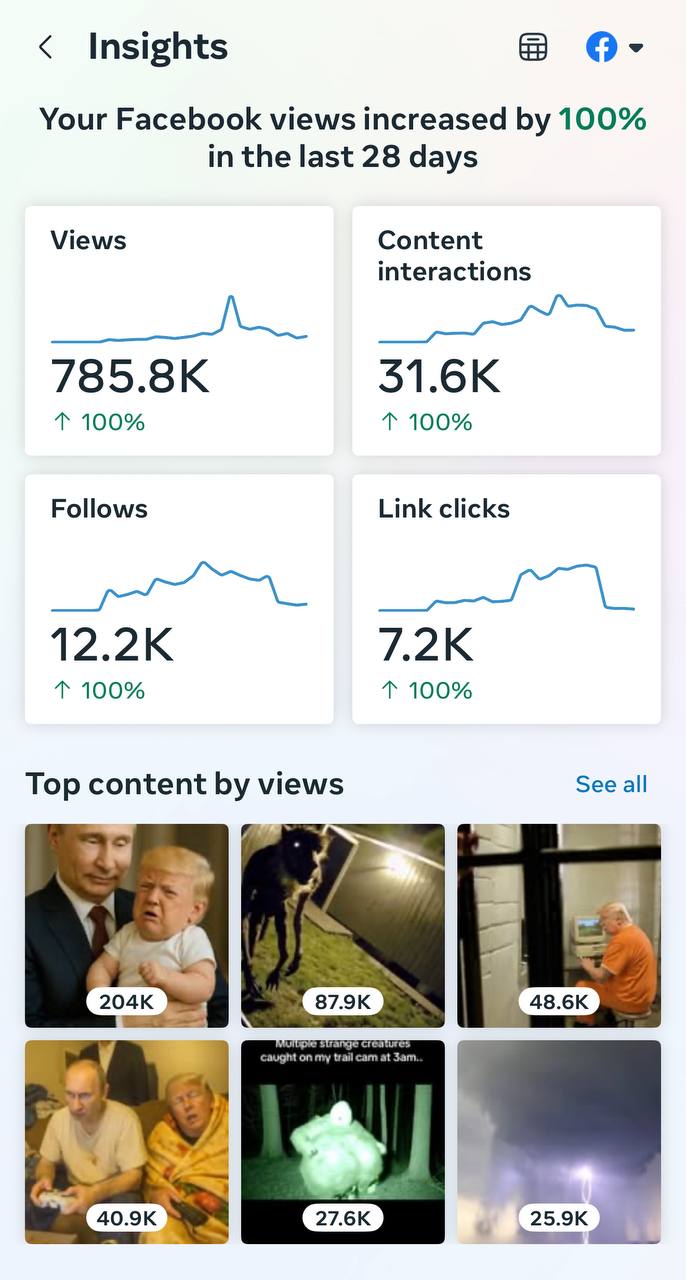Open the Link clicks card
This screenshot has width=686, height=1280.
click(506, 599)
